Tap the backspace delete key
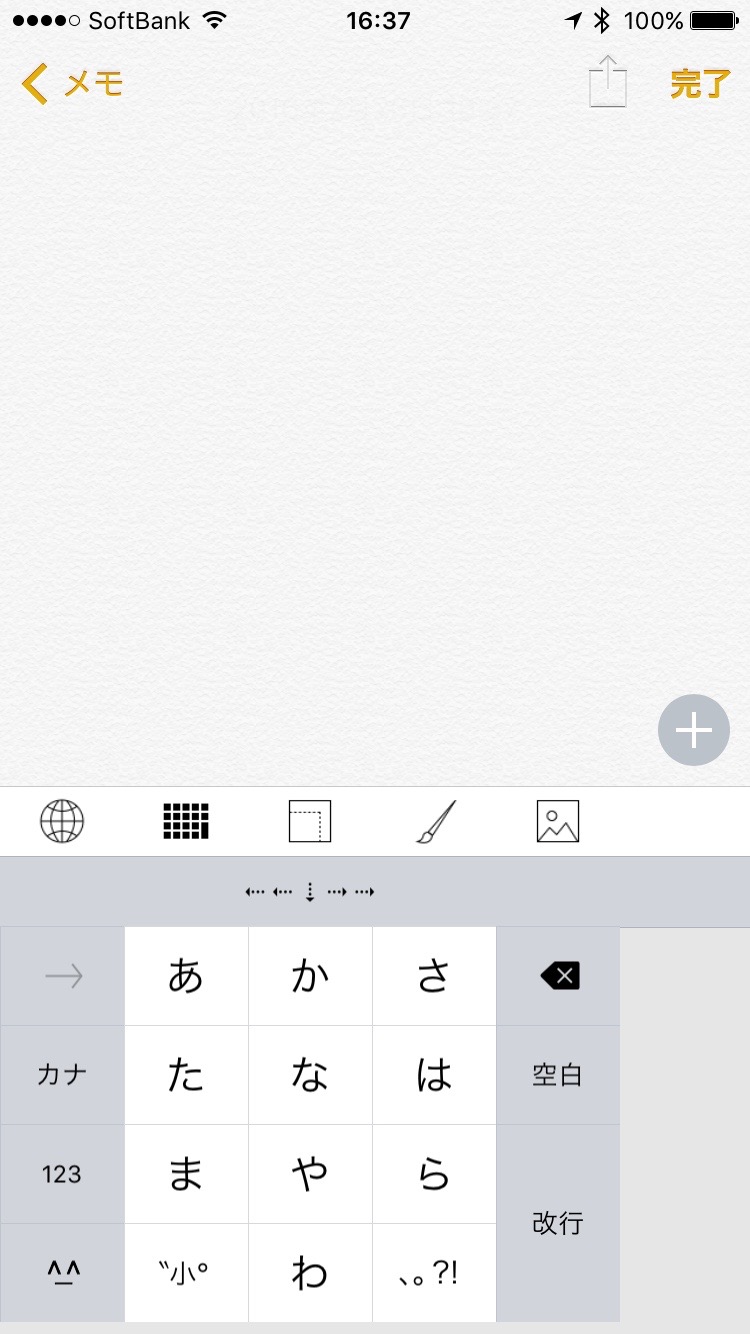750x1334 pixels. coord(558,976)
